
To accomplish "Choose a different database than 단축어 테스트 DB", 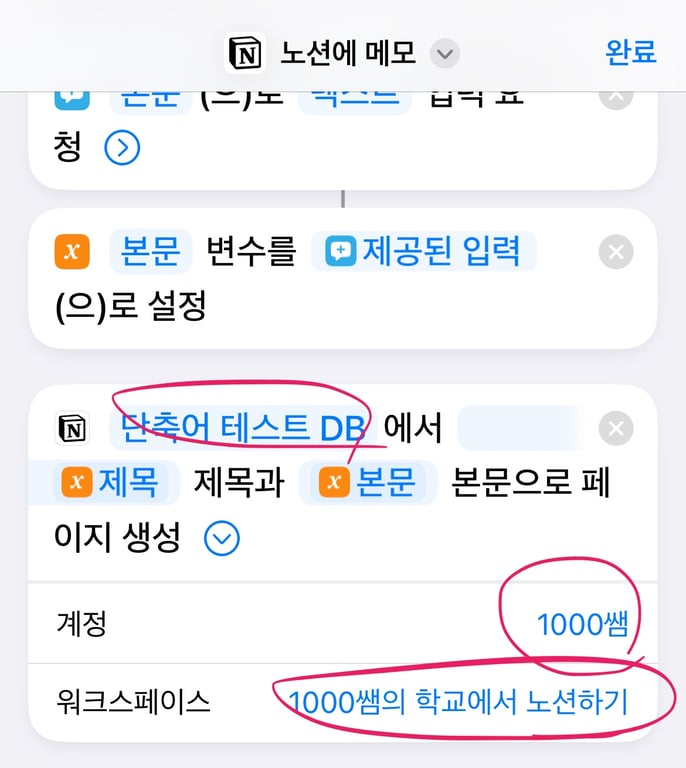I will tap(240, 428).
